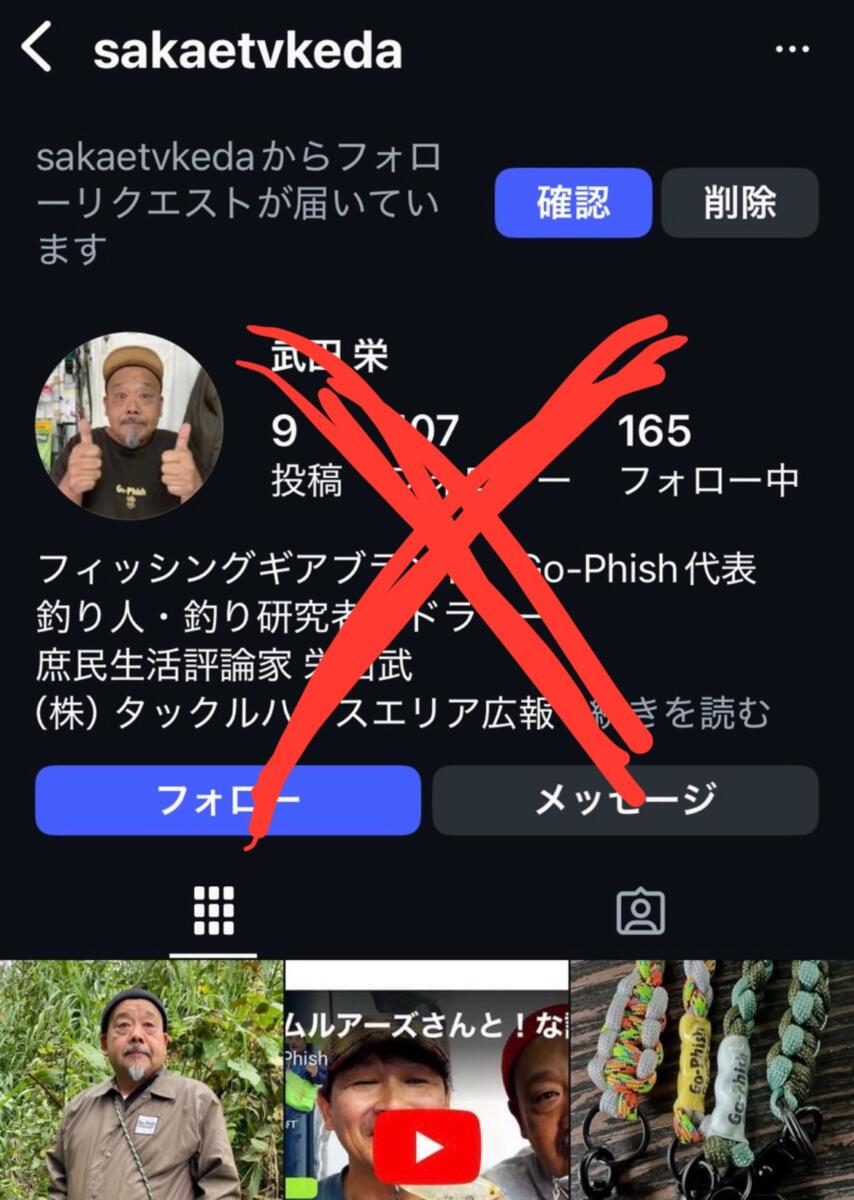
Task: Send a message via メッセージ
Action: [625, 800]
